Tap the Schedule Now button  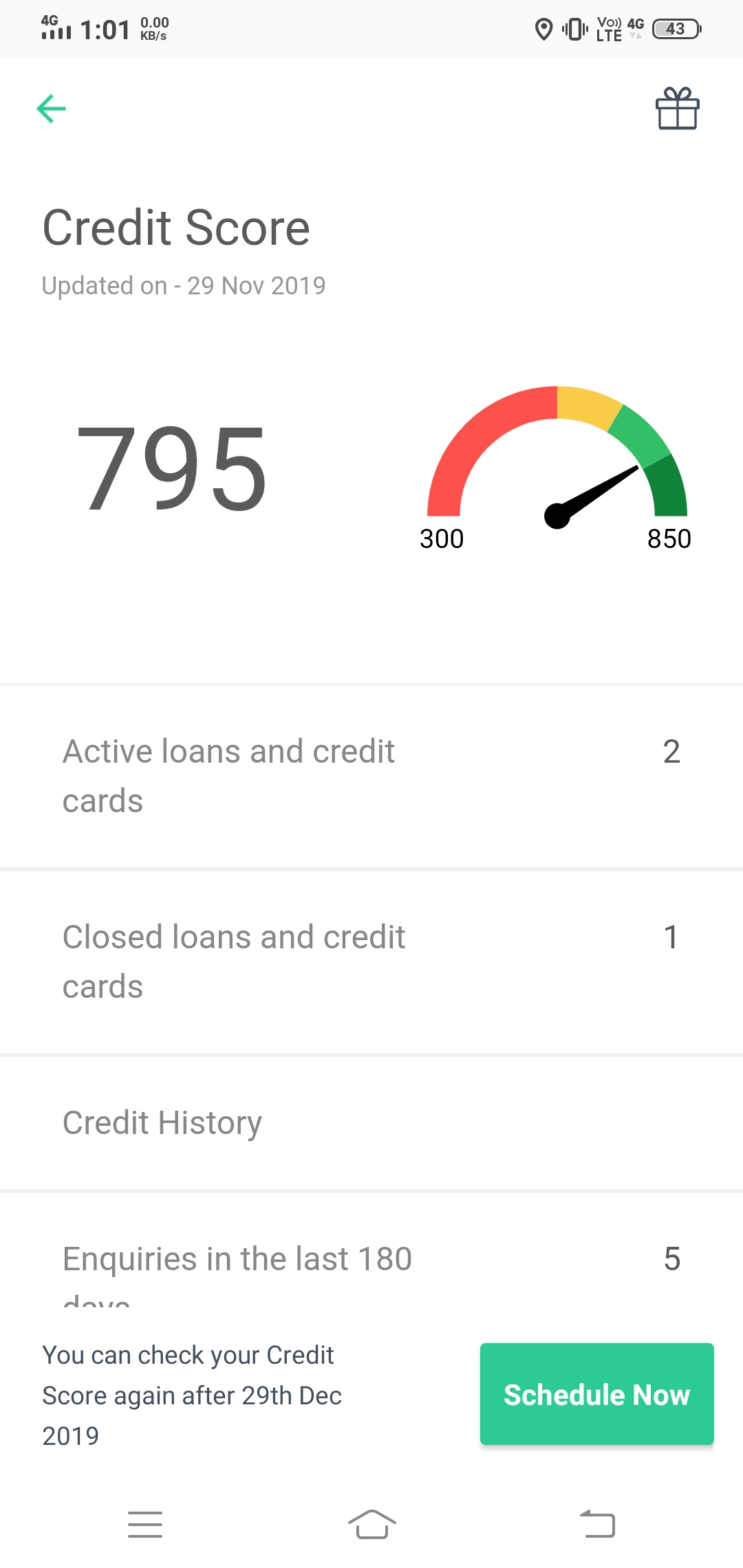(596, 1394)
